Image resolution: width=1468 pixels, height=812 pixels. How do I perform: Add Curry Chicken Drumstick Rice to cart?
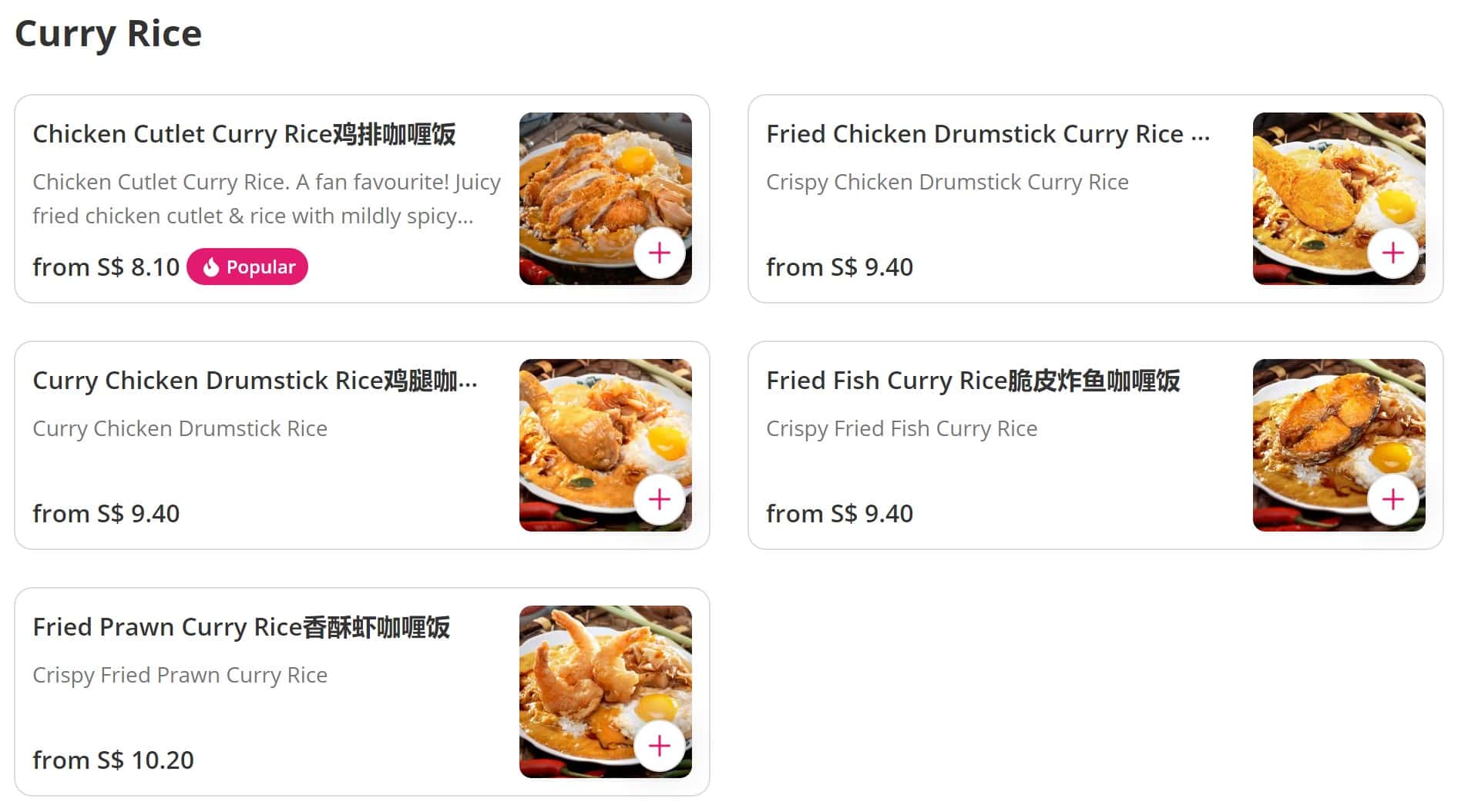[659, 499]
